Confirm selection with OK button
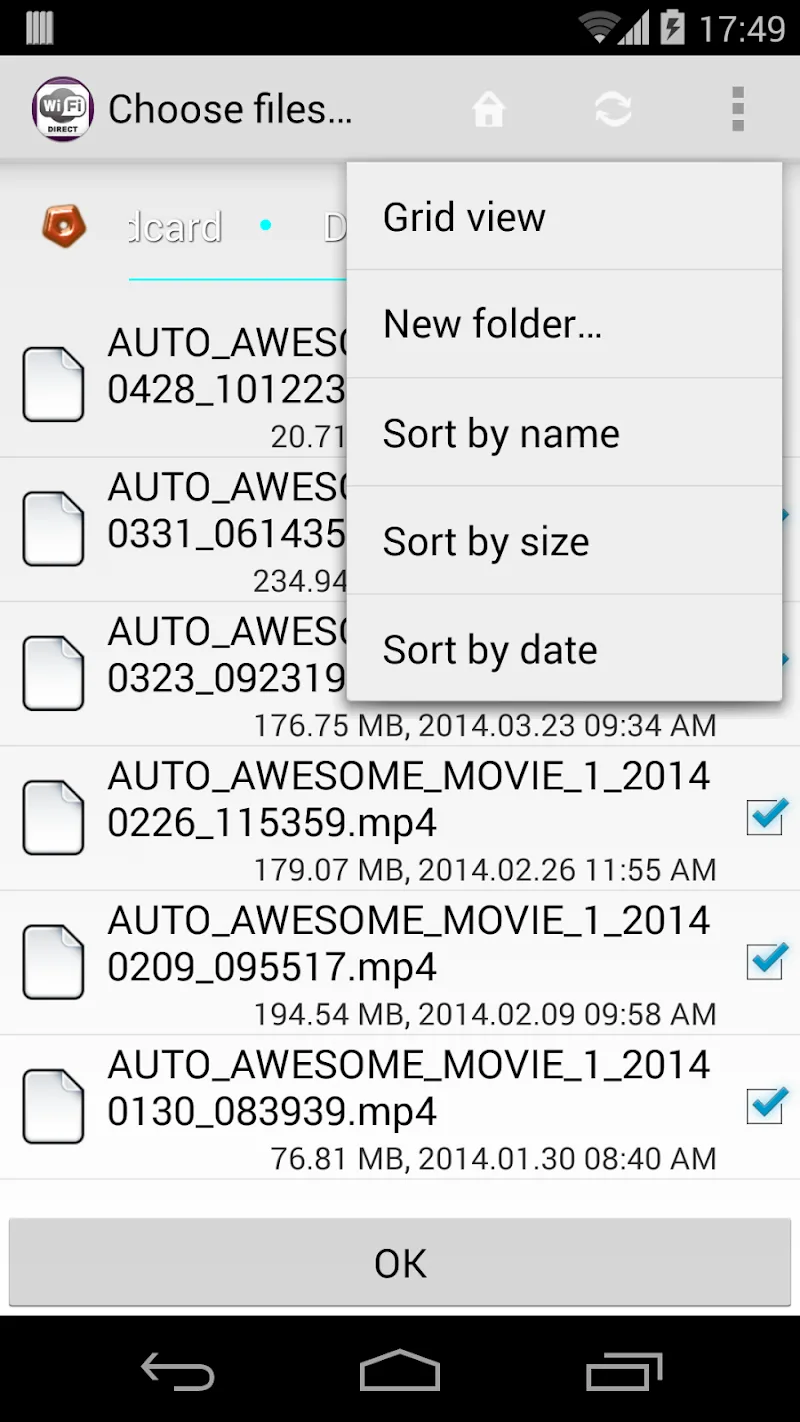Image resolution: width=800 pixels, height=1422 pixels. (400, 1263)
